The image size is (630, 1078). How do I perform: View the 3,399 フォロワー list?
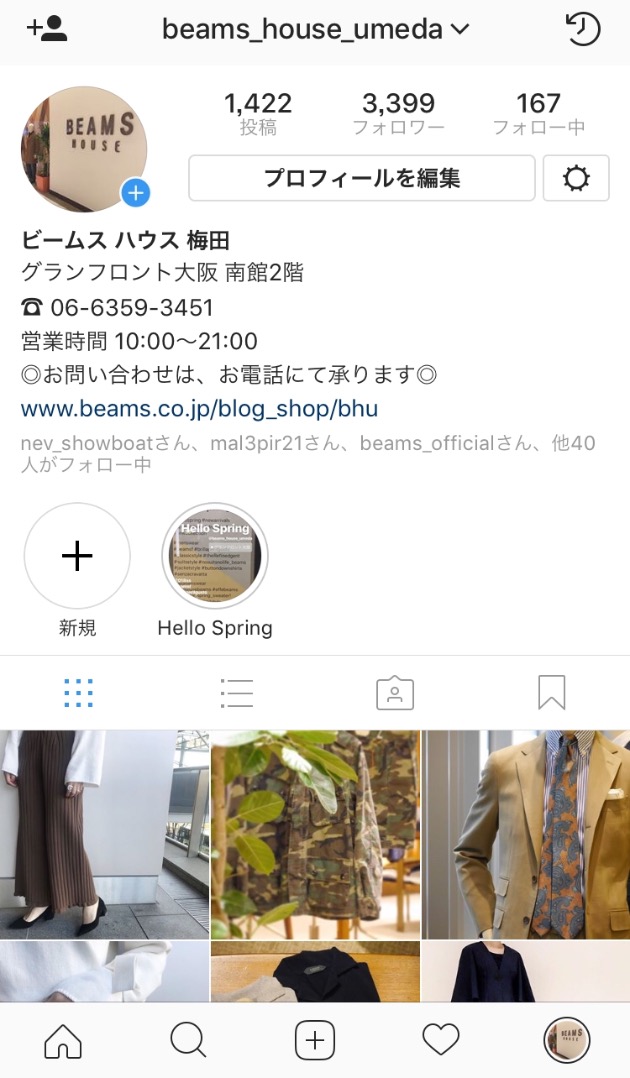pyautogui.click(x=398, y=114)
